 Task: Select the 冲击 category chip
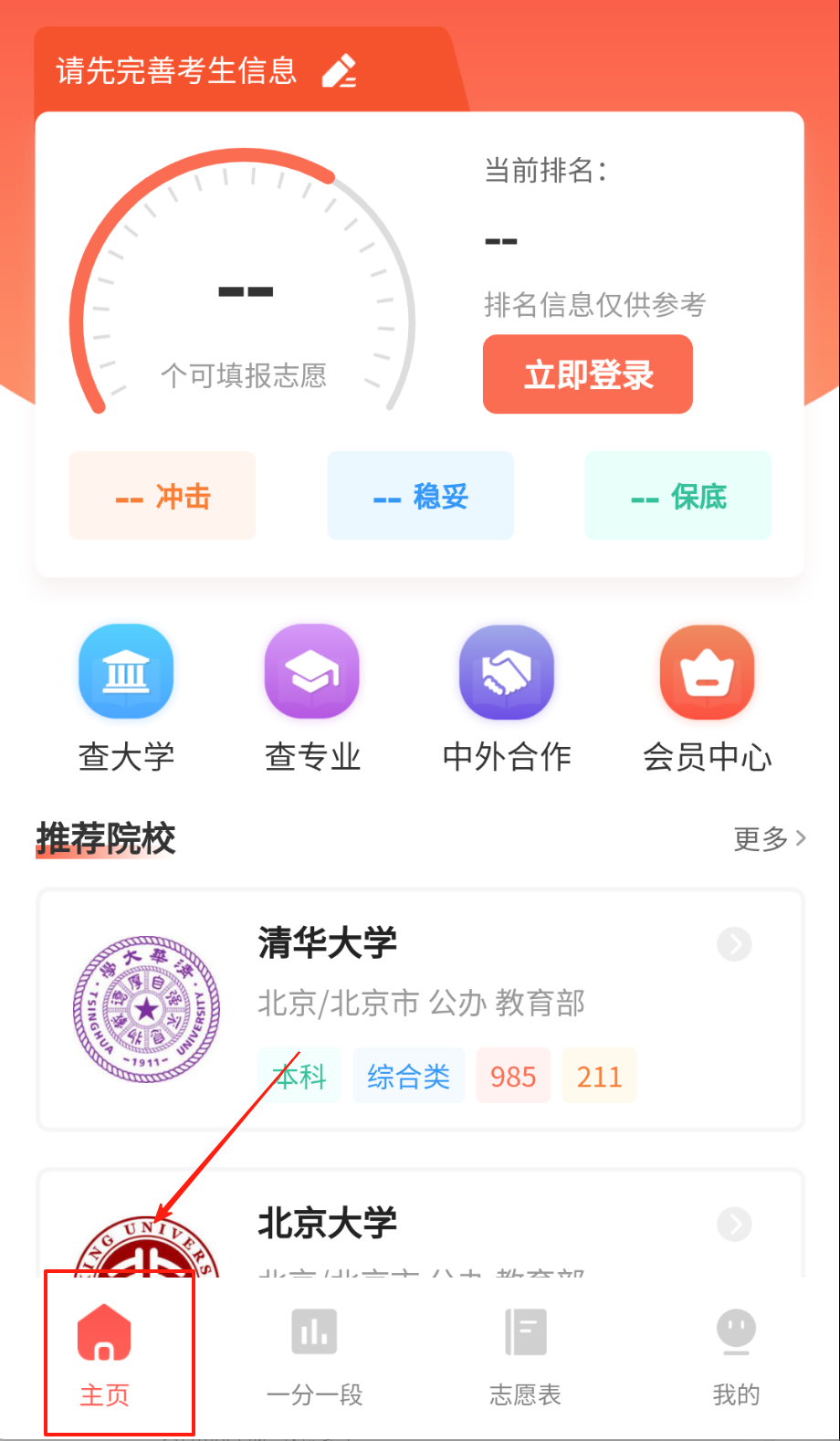[x=163, y=496]
